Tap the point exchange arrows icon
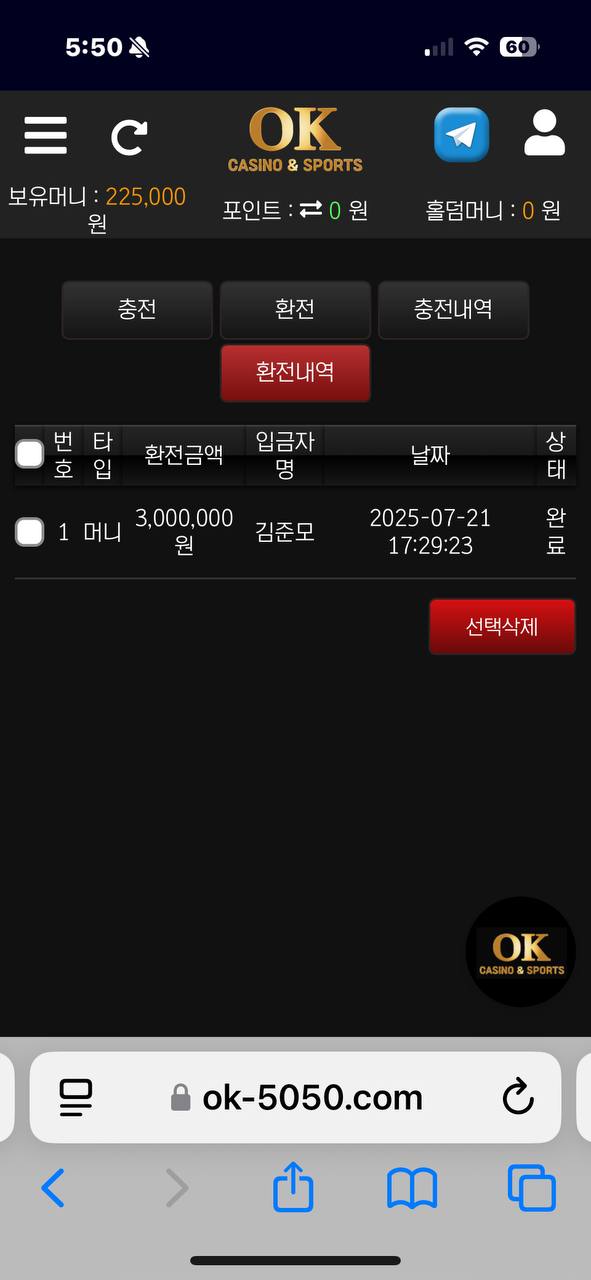Screen dimensions: 591x1280 click(311, 209)
